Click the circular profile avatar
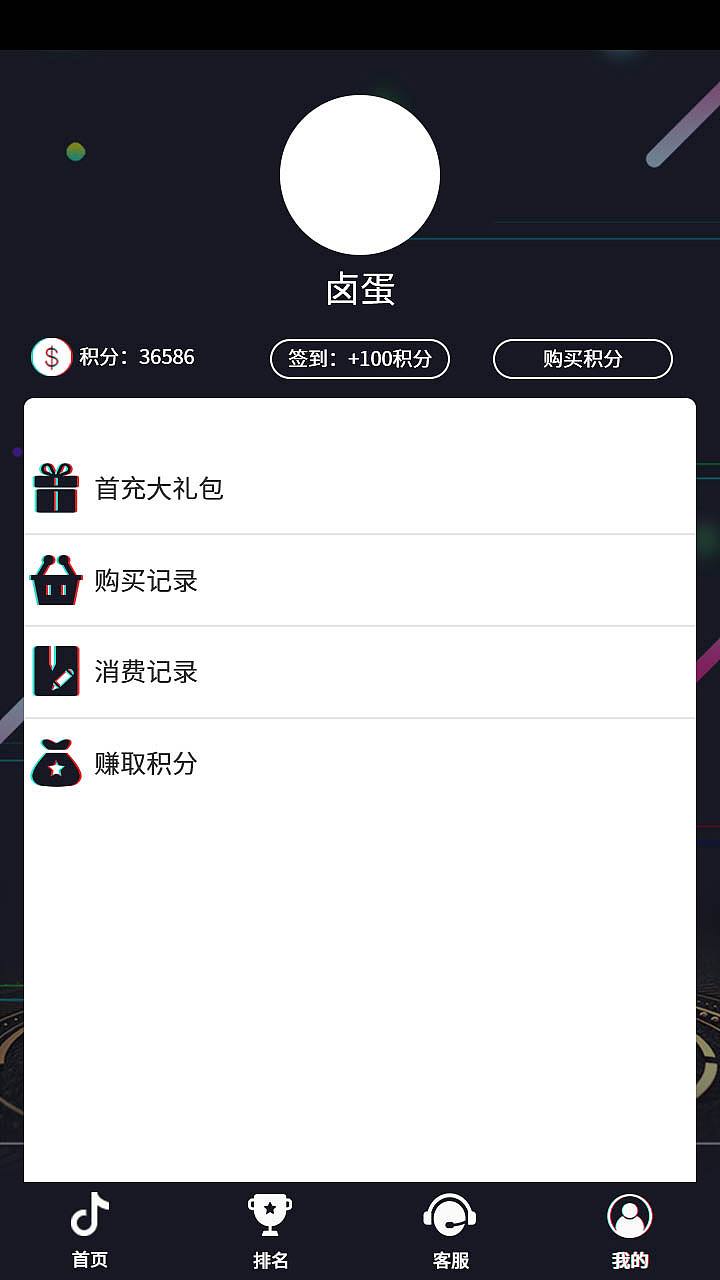The image size is (720, 1280). click(x=359, y=173)
